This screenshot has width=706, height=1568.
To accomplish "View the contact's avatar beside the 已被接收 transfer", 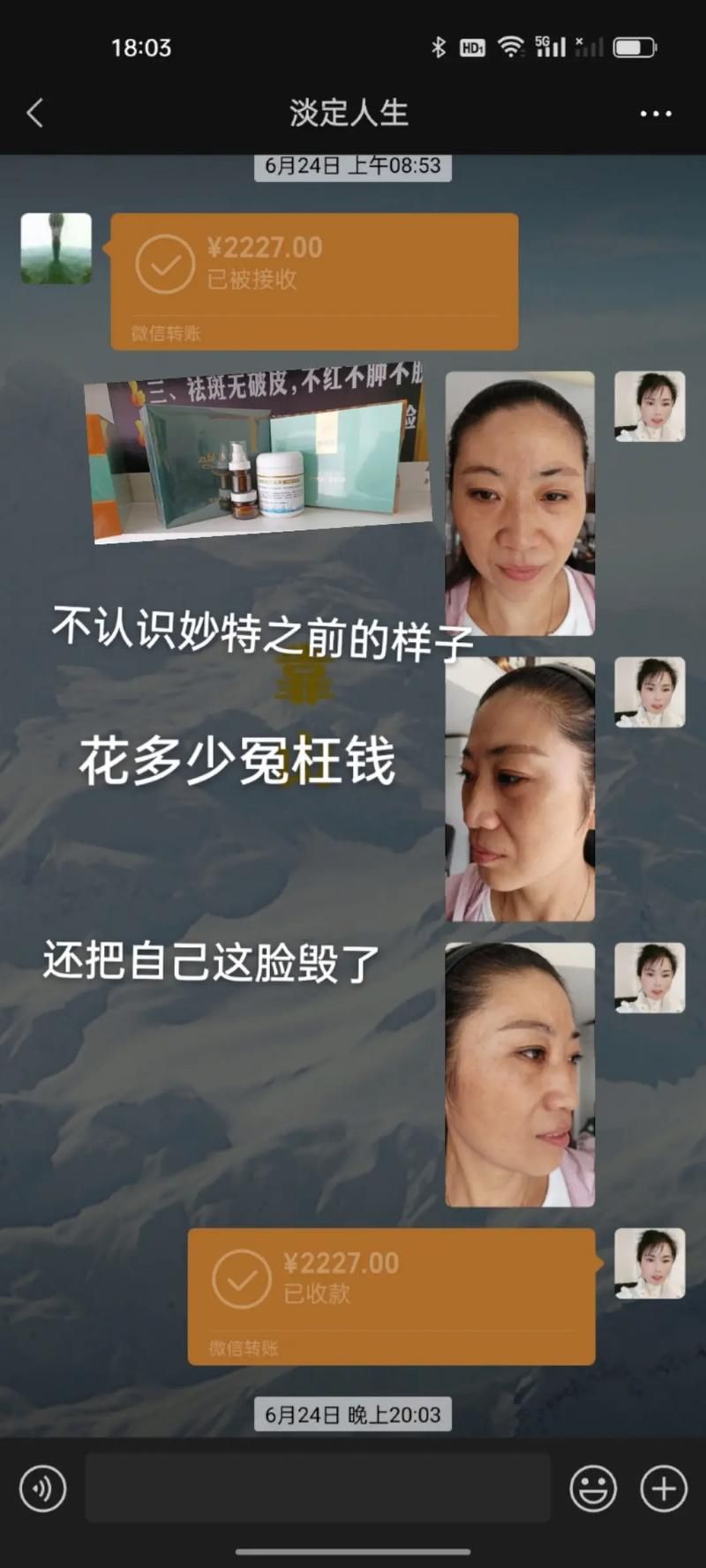I will tap(56, 249).
